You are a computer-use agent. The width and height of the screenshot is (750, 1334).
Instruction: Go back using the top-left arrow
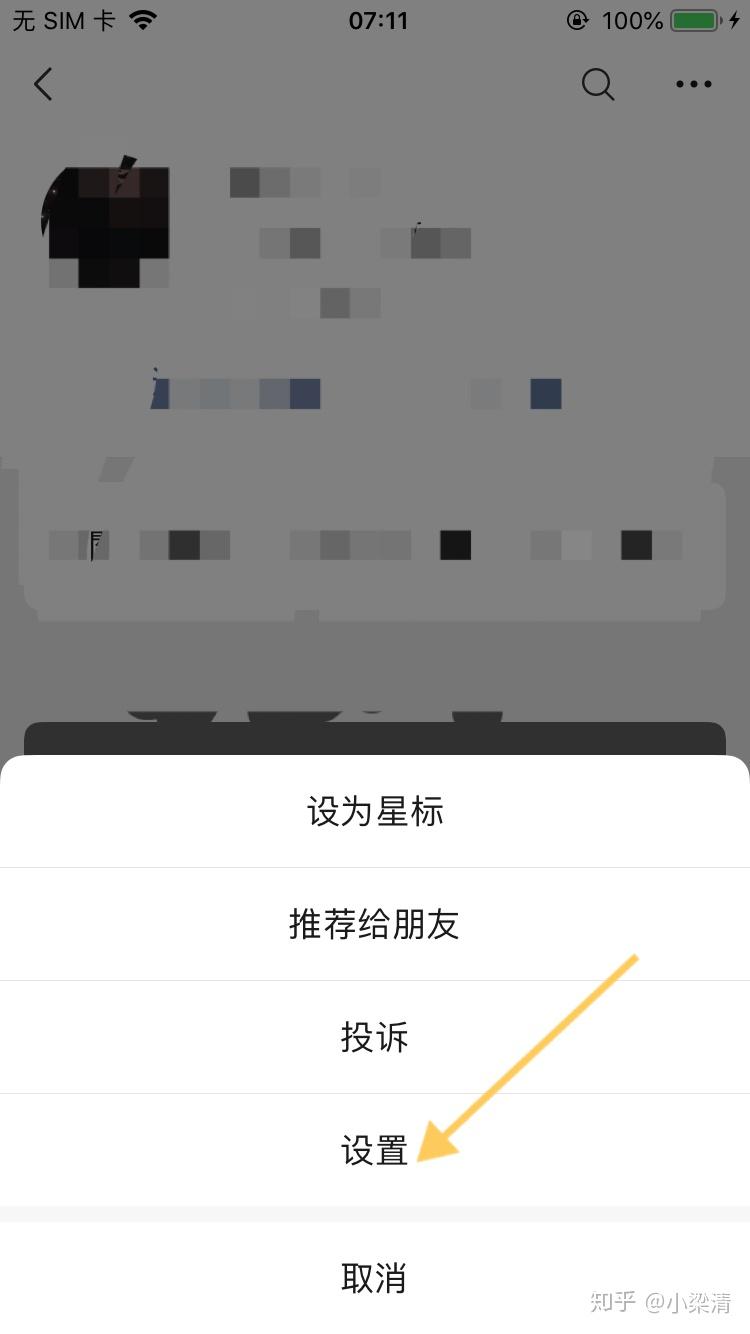[x=43, y=84]
